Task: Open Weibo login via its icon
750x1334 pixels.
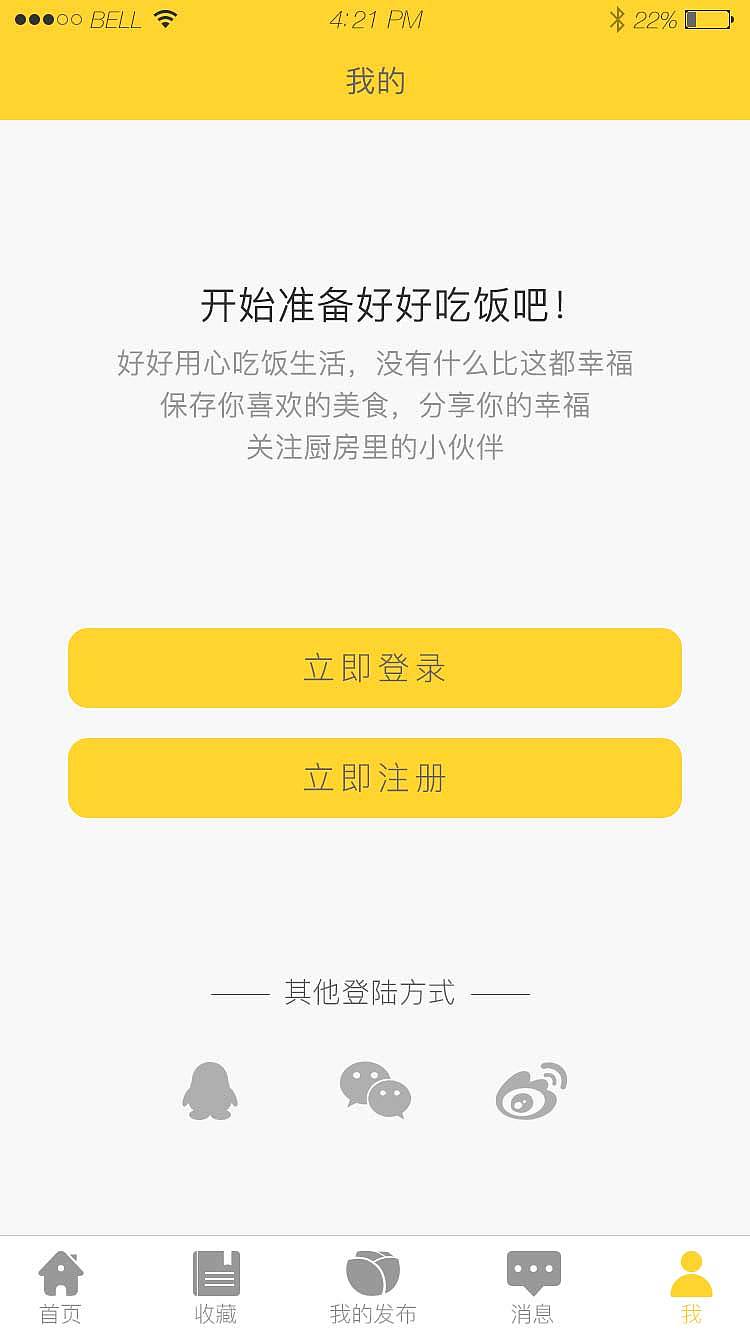Action: [x=533, y=1090]
